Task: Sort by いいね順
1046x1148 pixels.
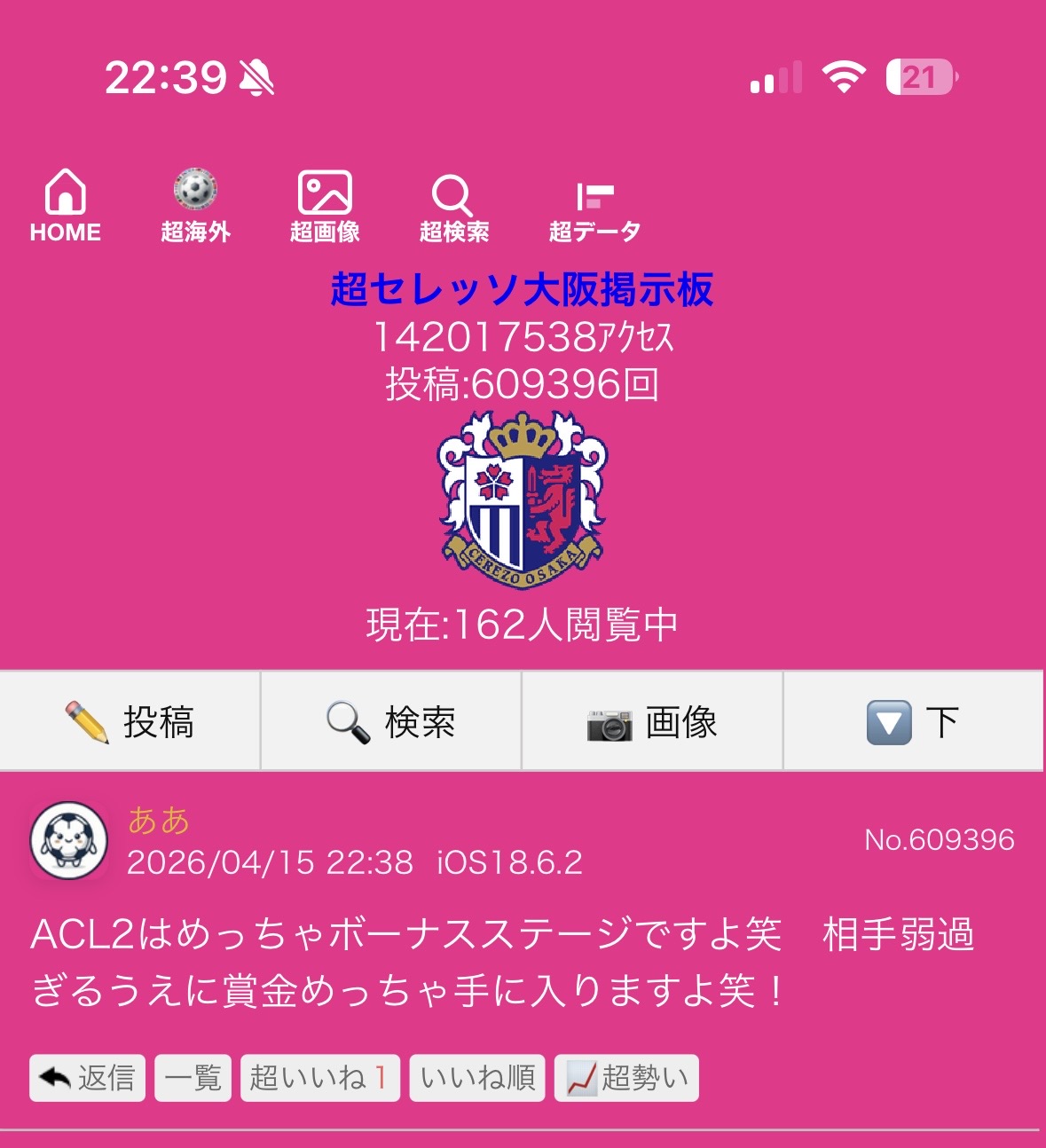Action: tap(477, 1078)
